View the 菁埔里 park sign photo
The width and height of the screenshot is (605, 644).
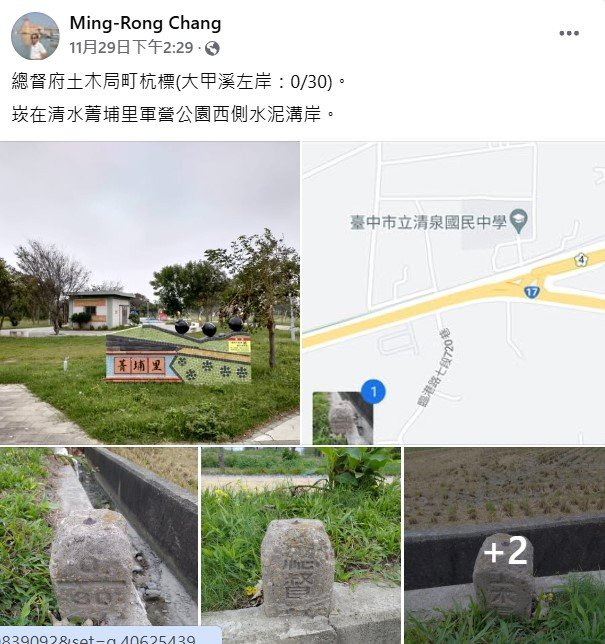coord(150,292)
